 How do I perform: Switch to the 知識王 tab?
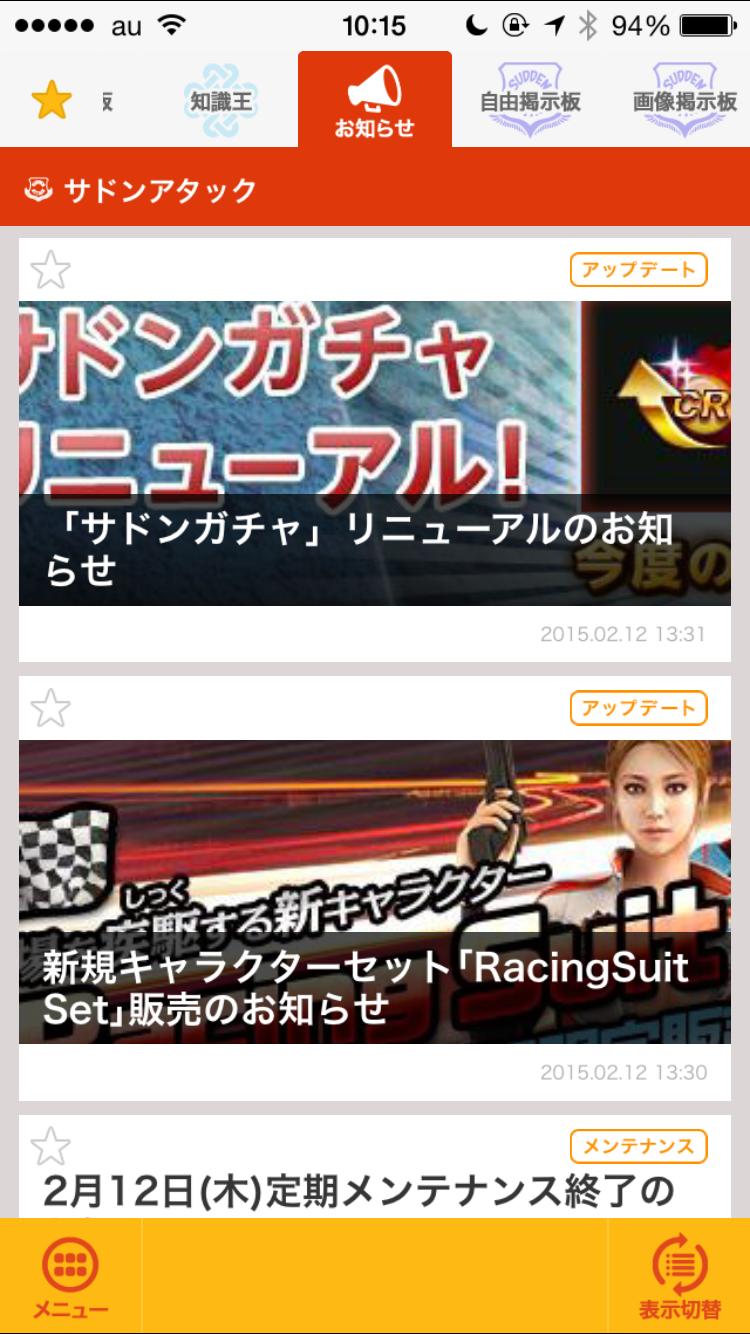point(221,100)
